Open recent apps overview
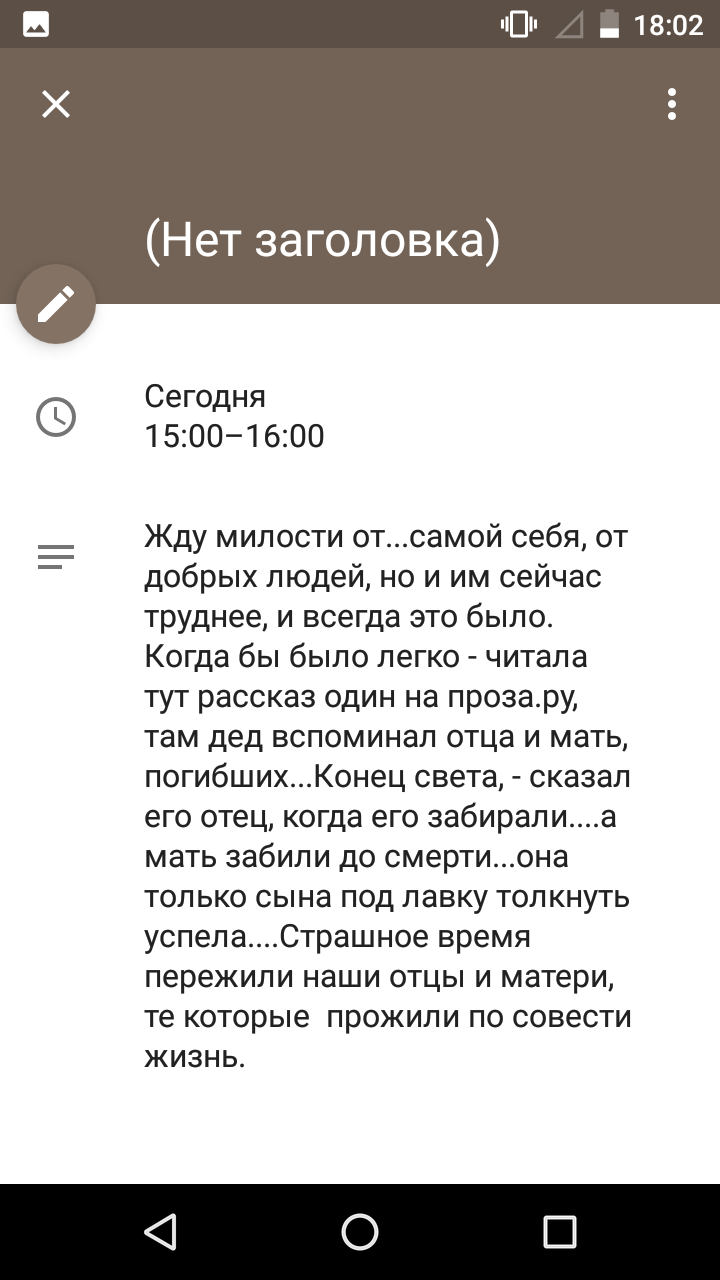 [x=560, y=1231]
